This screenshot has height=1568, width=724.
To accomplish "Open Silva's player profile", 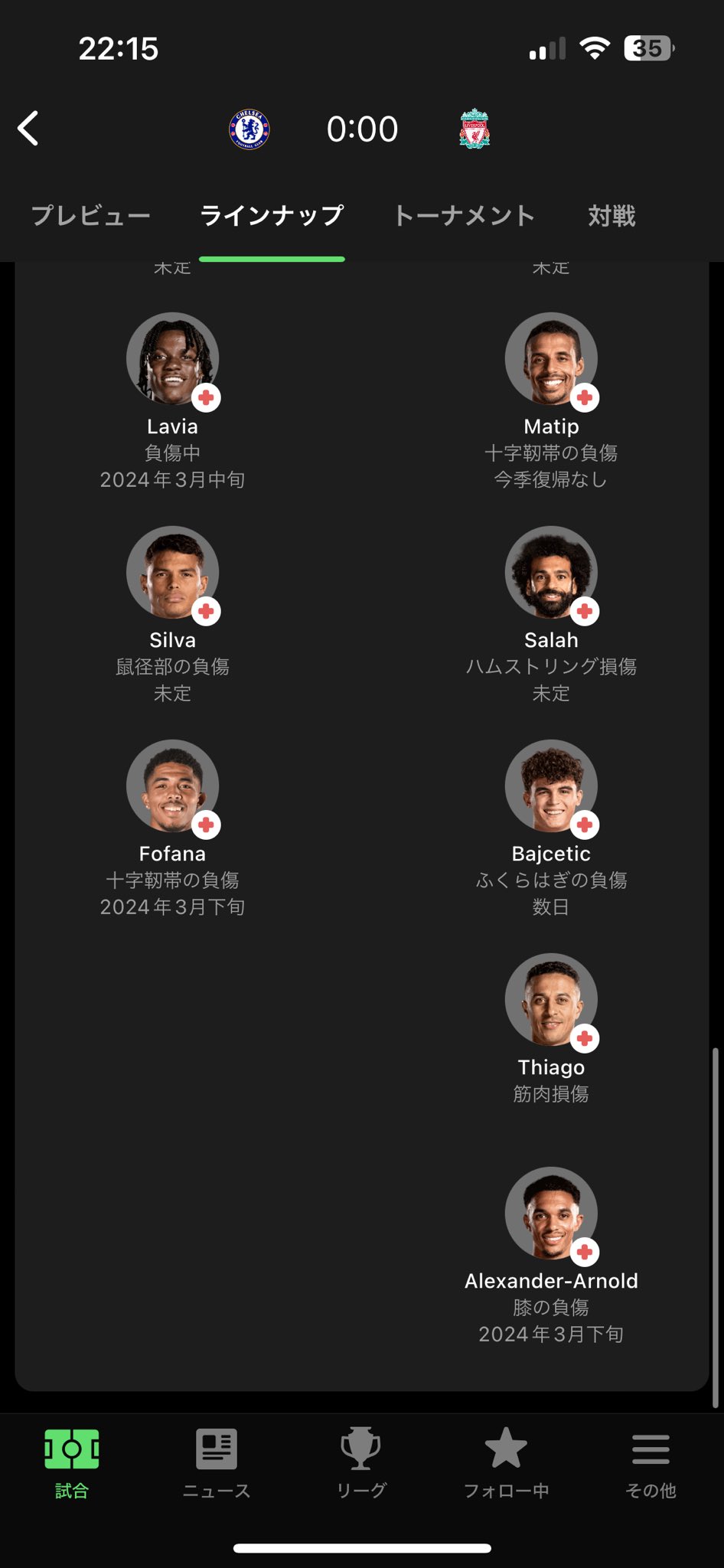I will [172, 572].
